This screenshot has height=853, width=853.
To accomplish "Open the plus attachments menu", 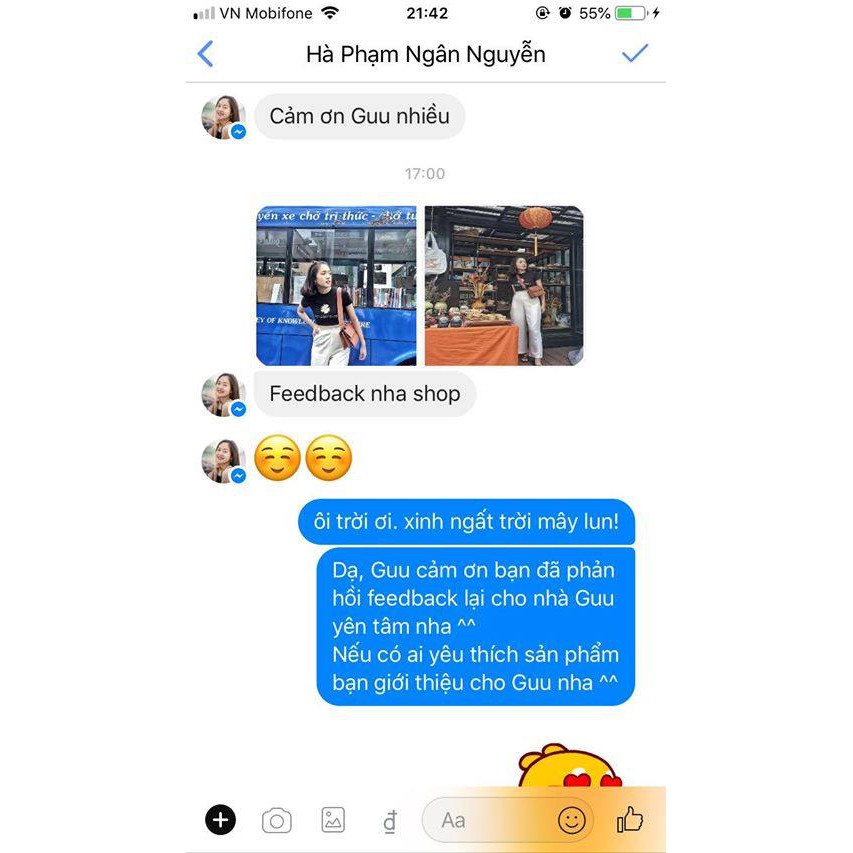I will [x=220, y=820].
